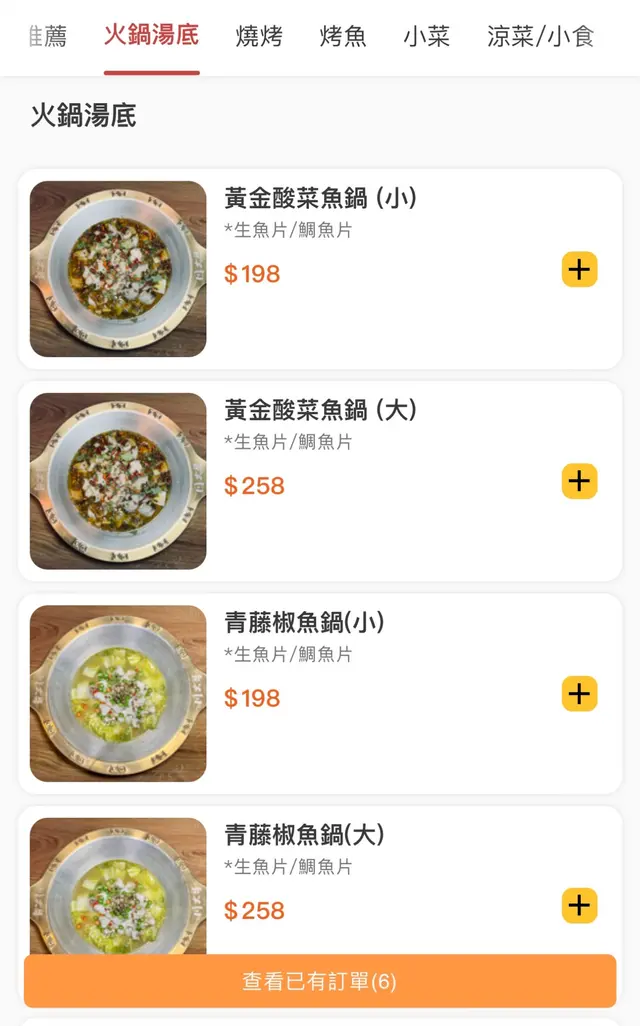Open the 黃金酸菜魚鍋 (大) dish photo
This screenshot has height=1026, width=640.
point(118,481)
